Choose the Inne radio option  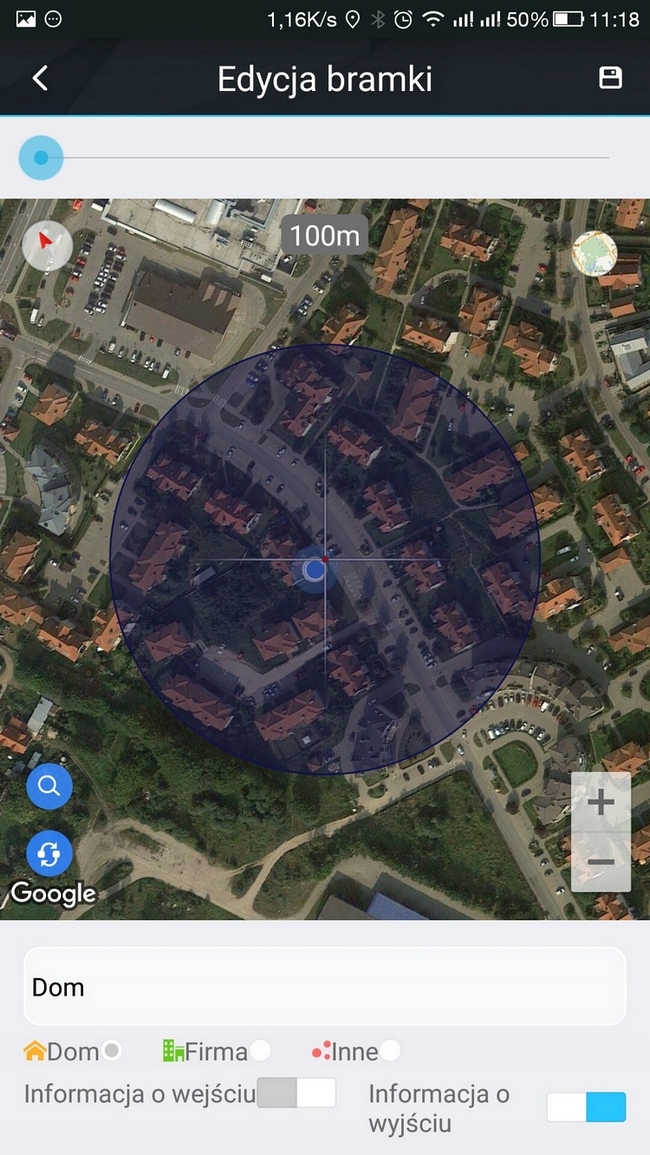pyautogui.click(x=390, y=1051)
